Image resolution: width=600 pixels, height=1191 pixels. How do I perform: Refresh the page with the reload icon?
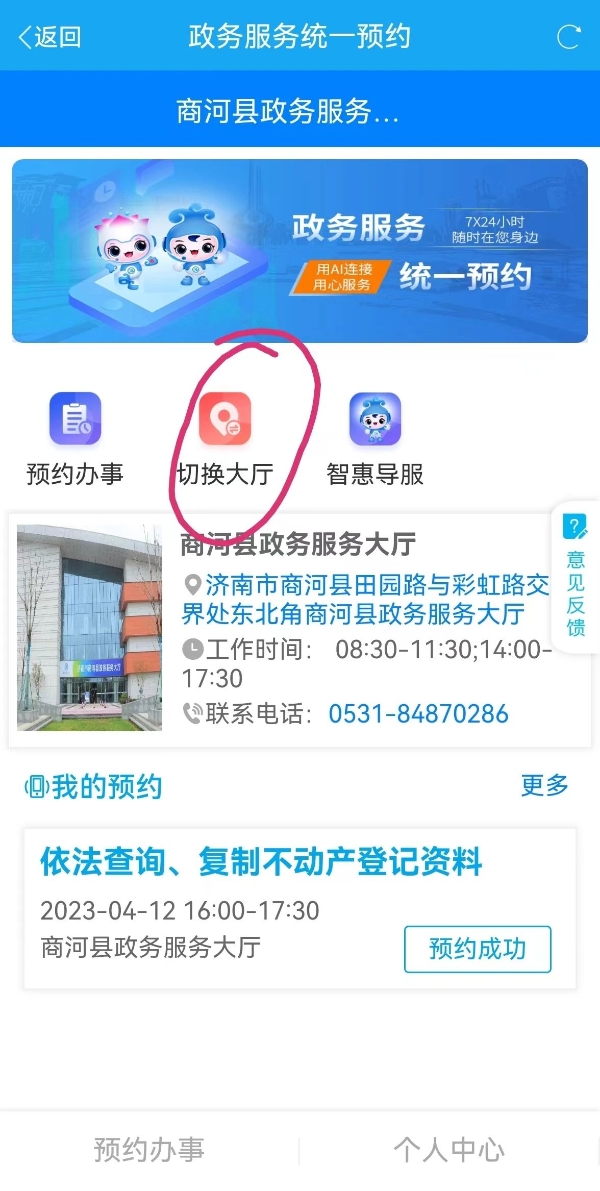coord(568,36)
